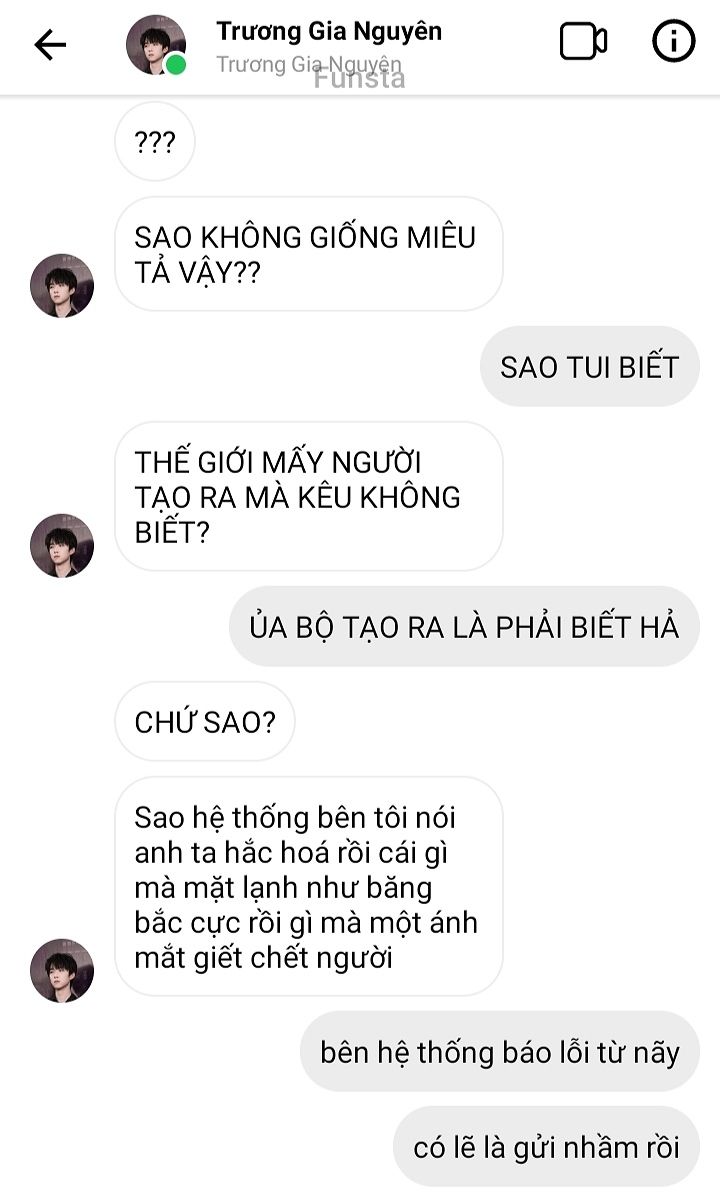Start a video call with Trương Gia Nguyên

tap(583, 42)
